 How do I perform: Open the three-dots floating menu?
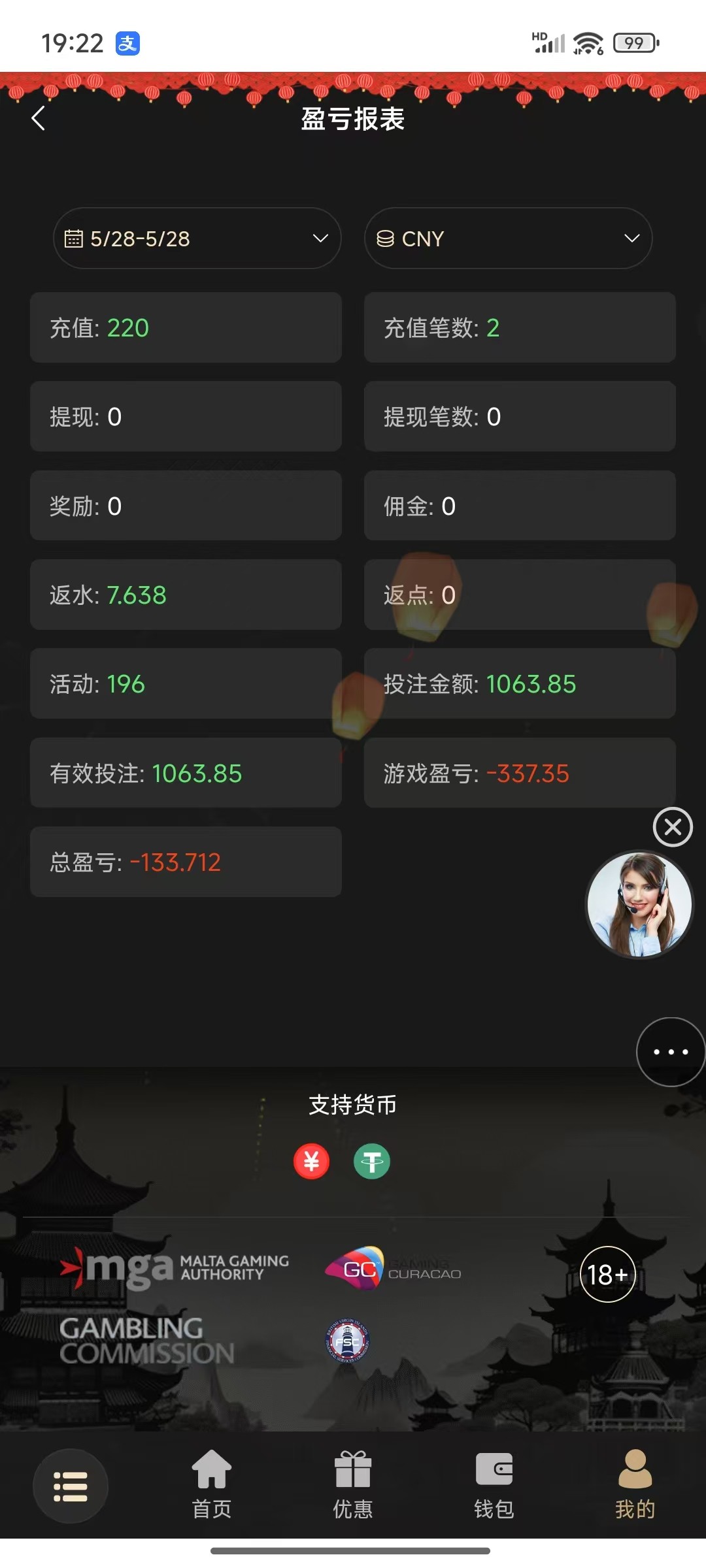(670, 1052)
